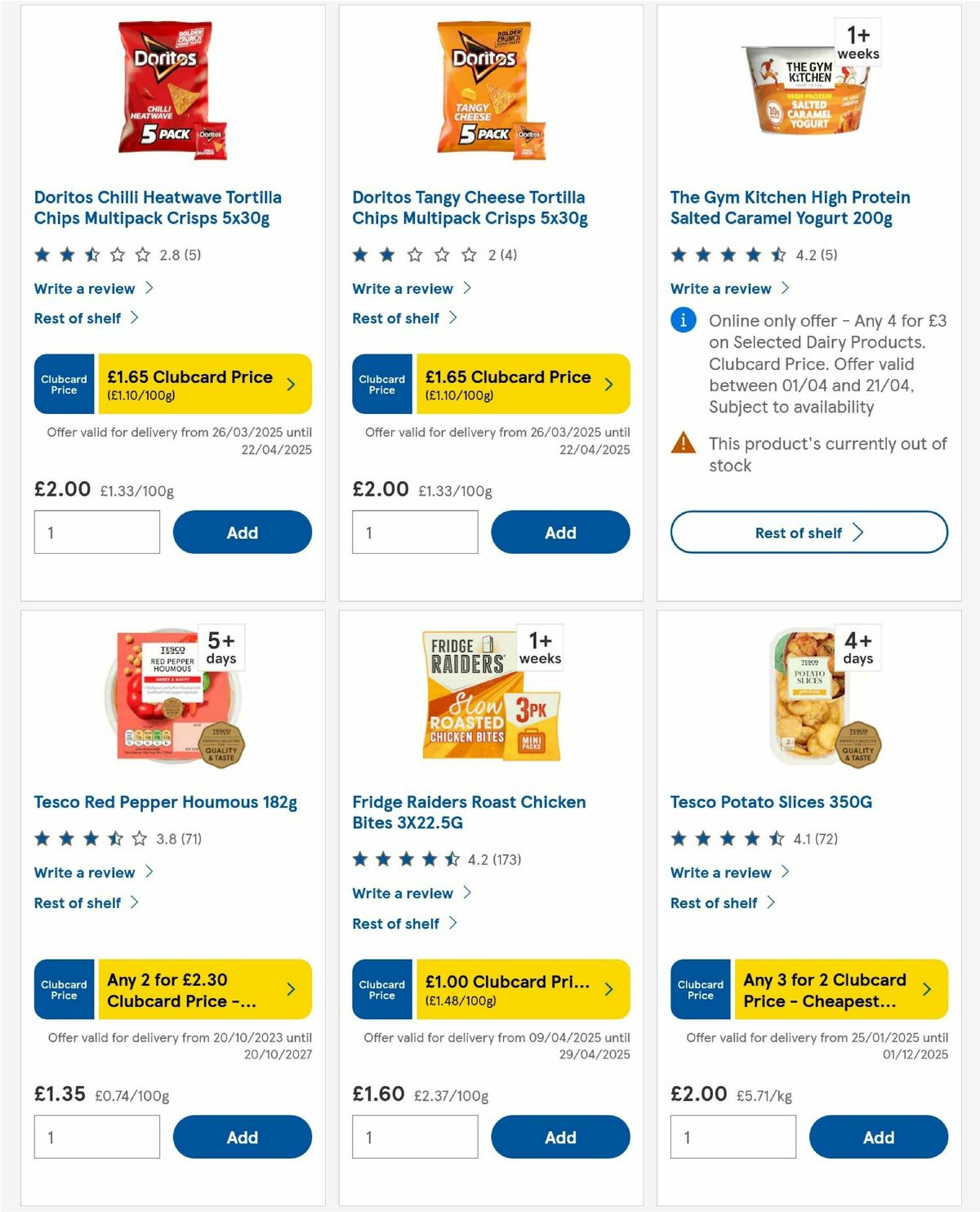The width and height of the screenshot is (980, 1212).
Task: Click the arrow on the Any 3 for 2 Clubcard banner
Action: [927, 988]
